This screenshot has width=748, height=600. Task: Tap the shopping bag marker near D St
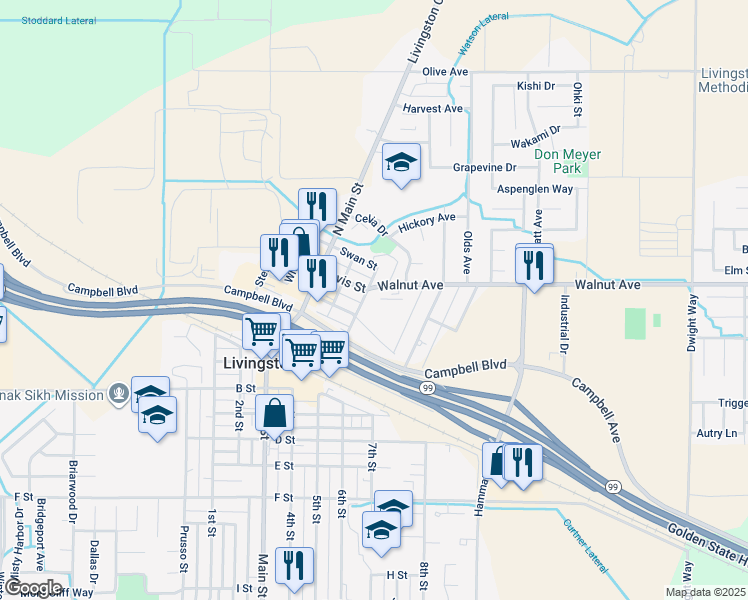coord(274,414)
